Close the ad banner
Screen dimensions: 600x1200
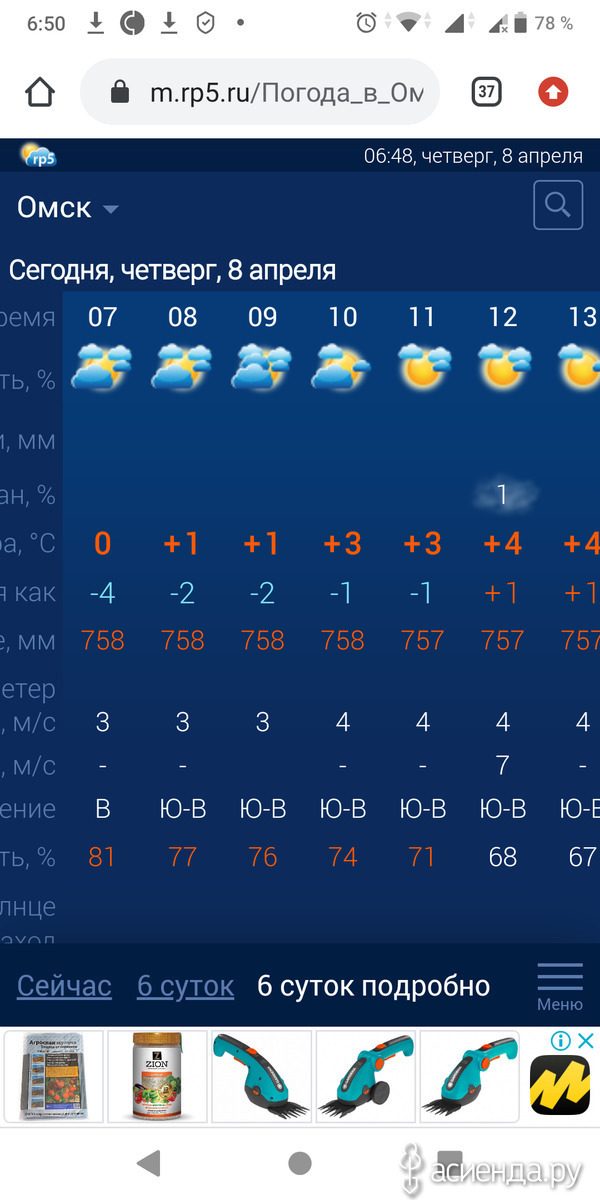click(586, 1041)
